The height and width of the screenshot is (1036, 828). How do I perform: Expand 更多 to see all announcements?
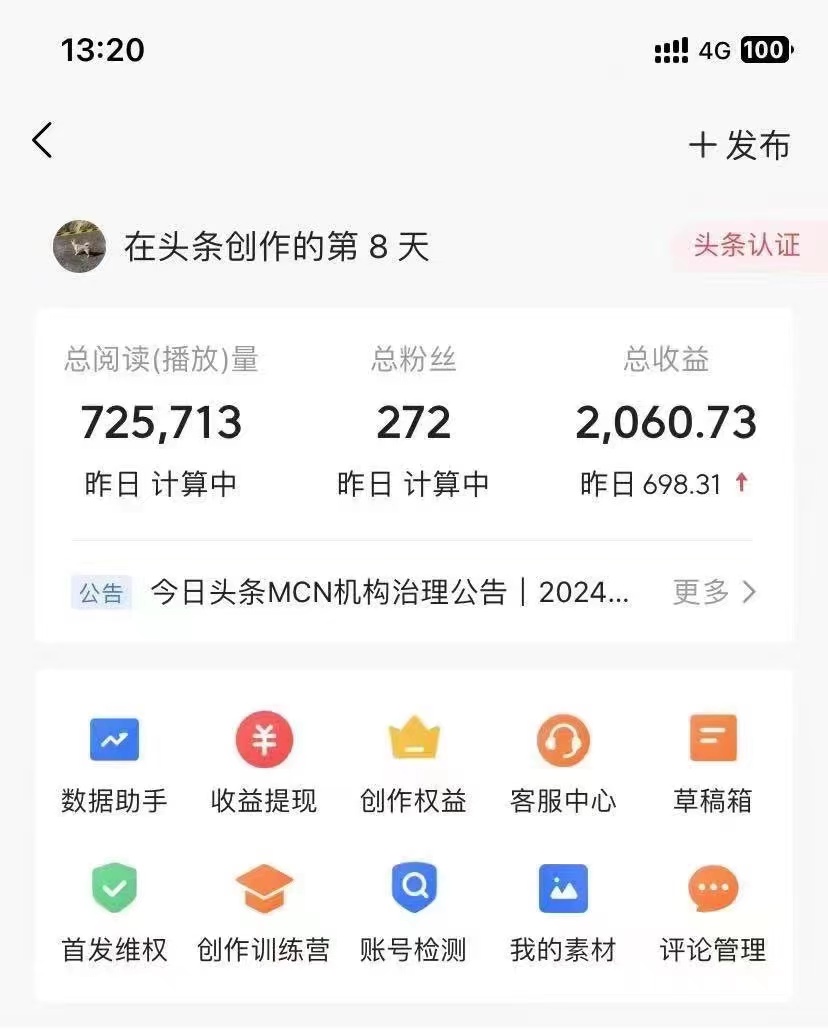tap(717, 592)
